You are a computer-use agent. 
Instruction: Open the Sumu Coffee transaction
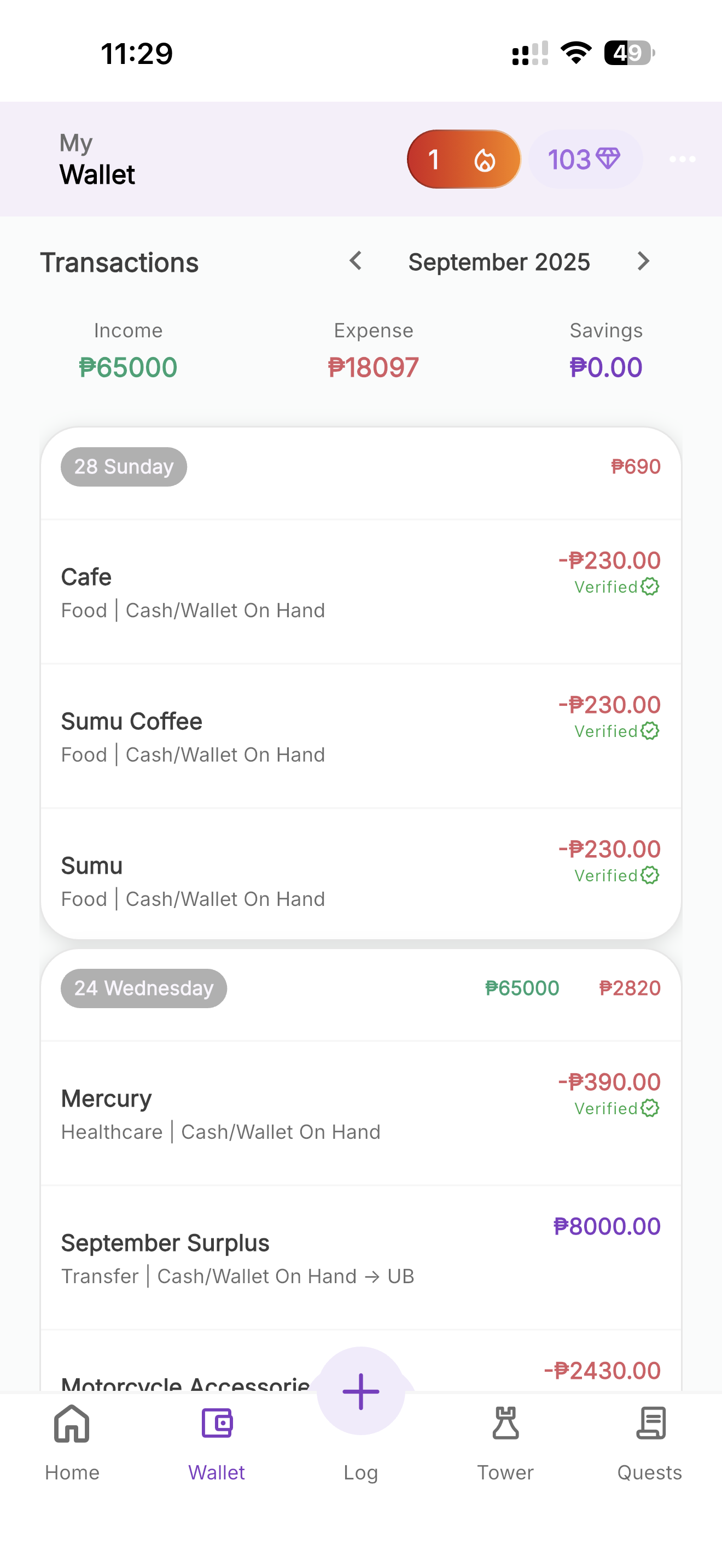pyautogui.click(x=360, y=736)
